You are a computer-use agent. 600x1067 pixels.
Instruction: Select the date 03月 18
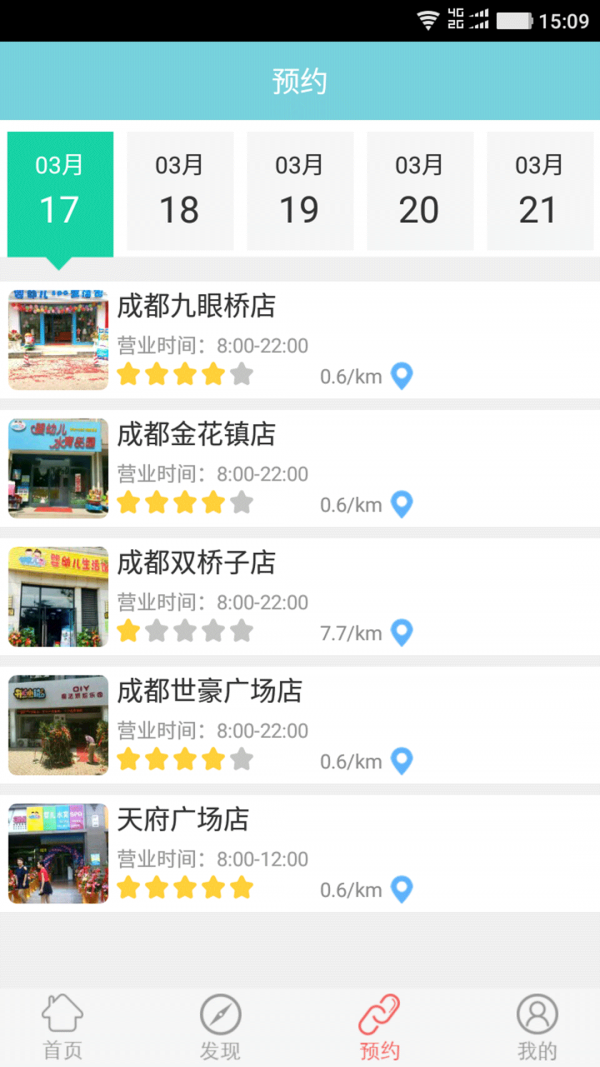pos(180,191)
